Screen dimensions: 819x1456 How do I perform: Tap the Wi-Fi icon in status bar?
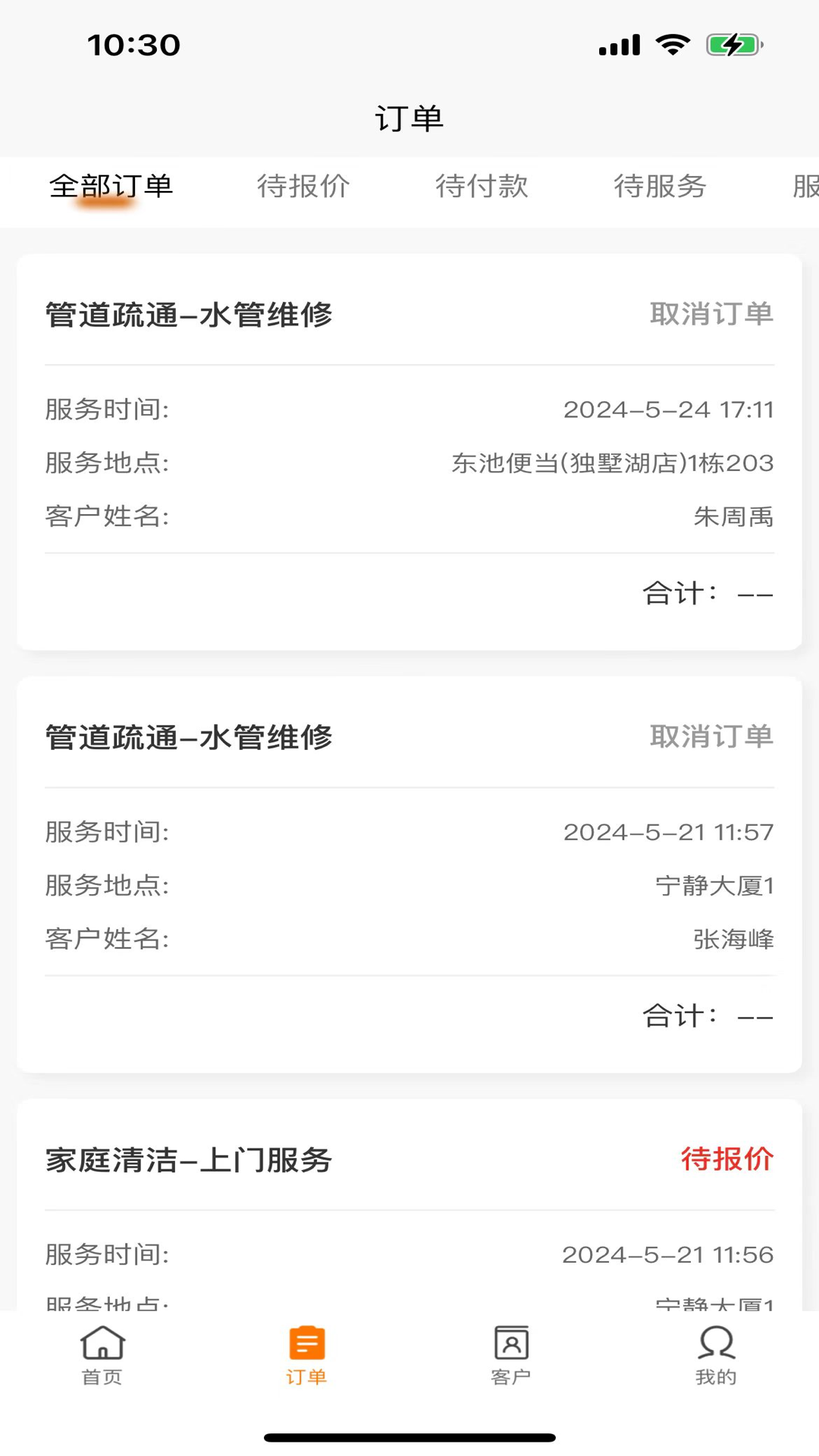pos(672,45)
